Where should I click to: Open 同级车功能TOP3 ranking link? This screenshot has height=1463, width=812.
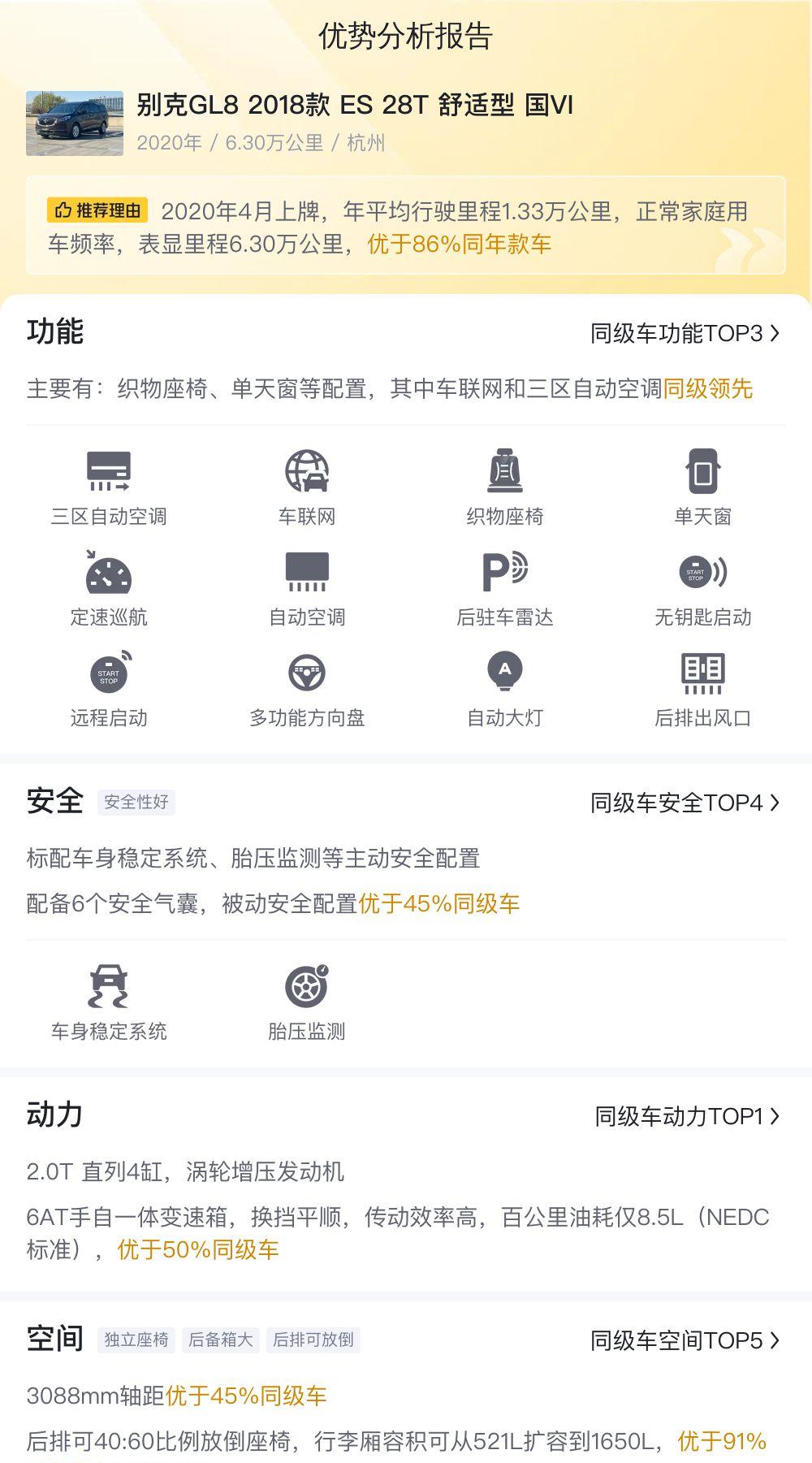coord(685,333)
